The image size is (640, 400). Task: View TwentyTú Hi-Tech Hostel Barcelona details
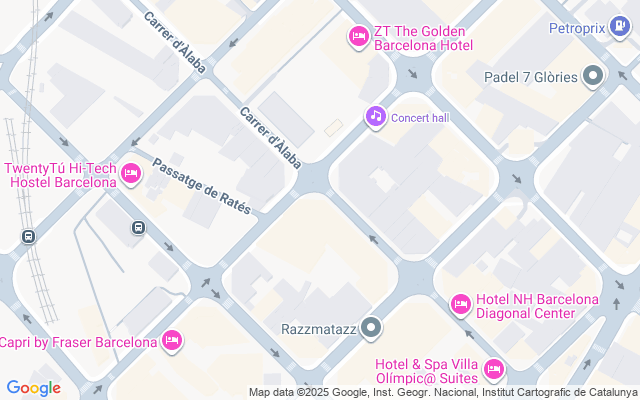[x=130, y=176]
